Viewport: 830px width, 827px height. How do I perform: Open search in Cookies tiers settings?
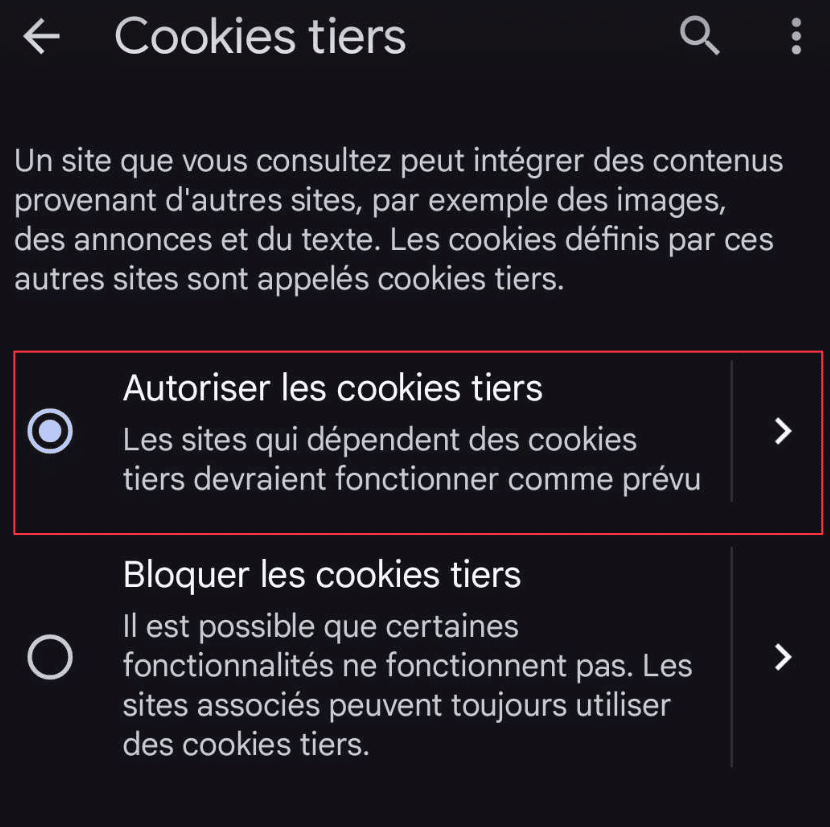699,37
